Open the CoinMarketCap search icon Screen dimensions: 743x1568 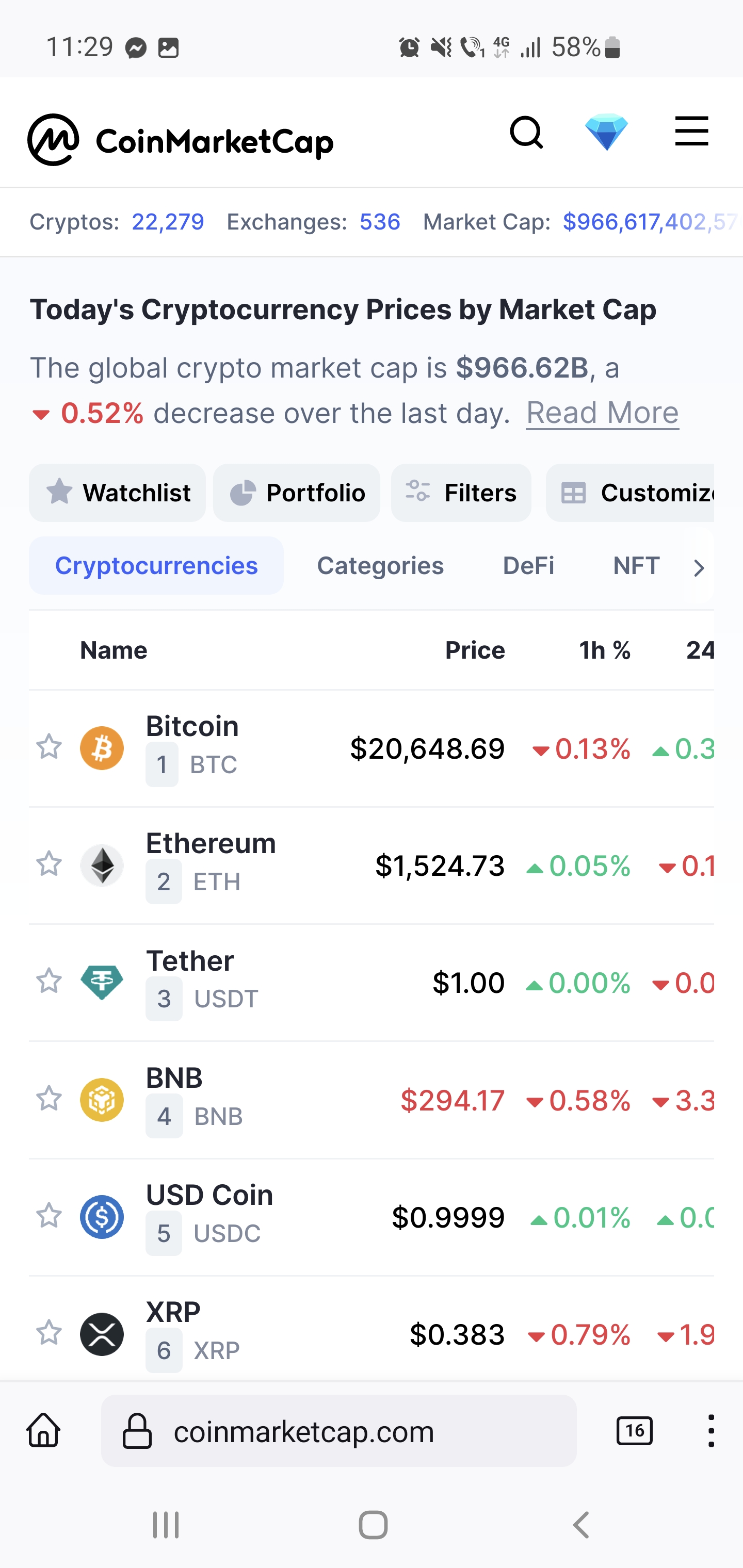(x=526, y=132)
